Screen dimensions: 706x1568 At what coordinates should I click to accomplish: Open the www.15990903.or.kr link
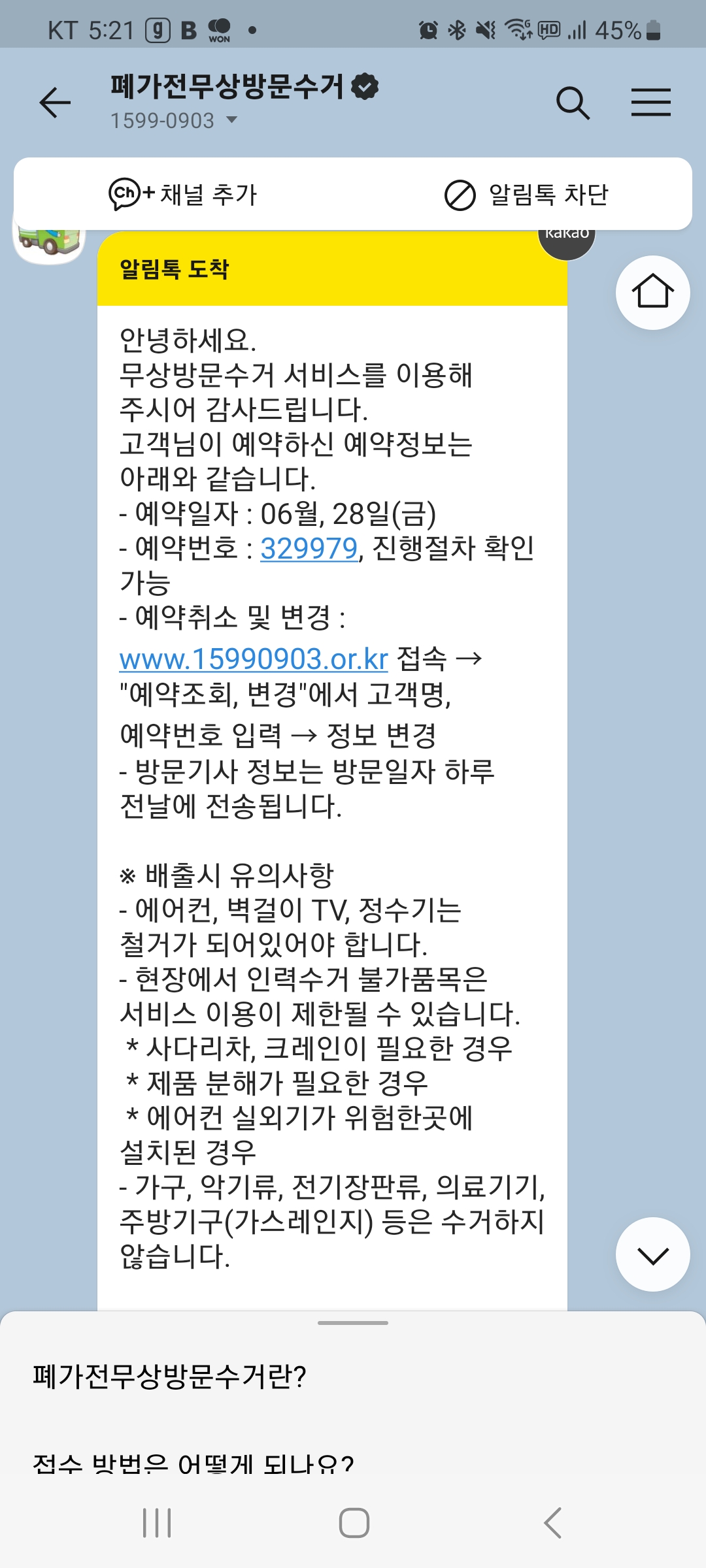[254, 659]
